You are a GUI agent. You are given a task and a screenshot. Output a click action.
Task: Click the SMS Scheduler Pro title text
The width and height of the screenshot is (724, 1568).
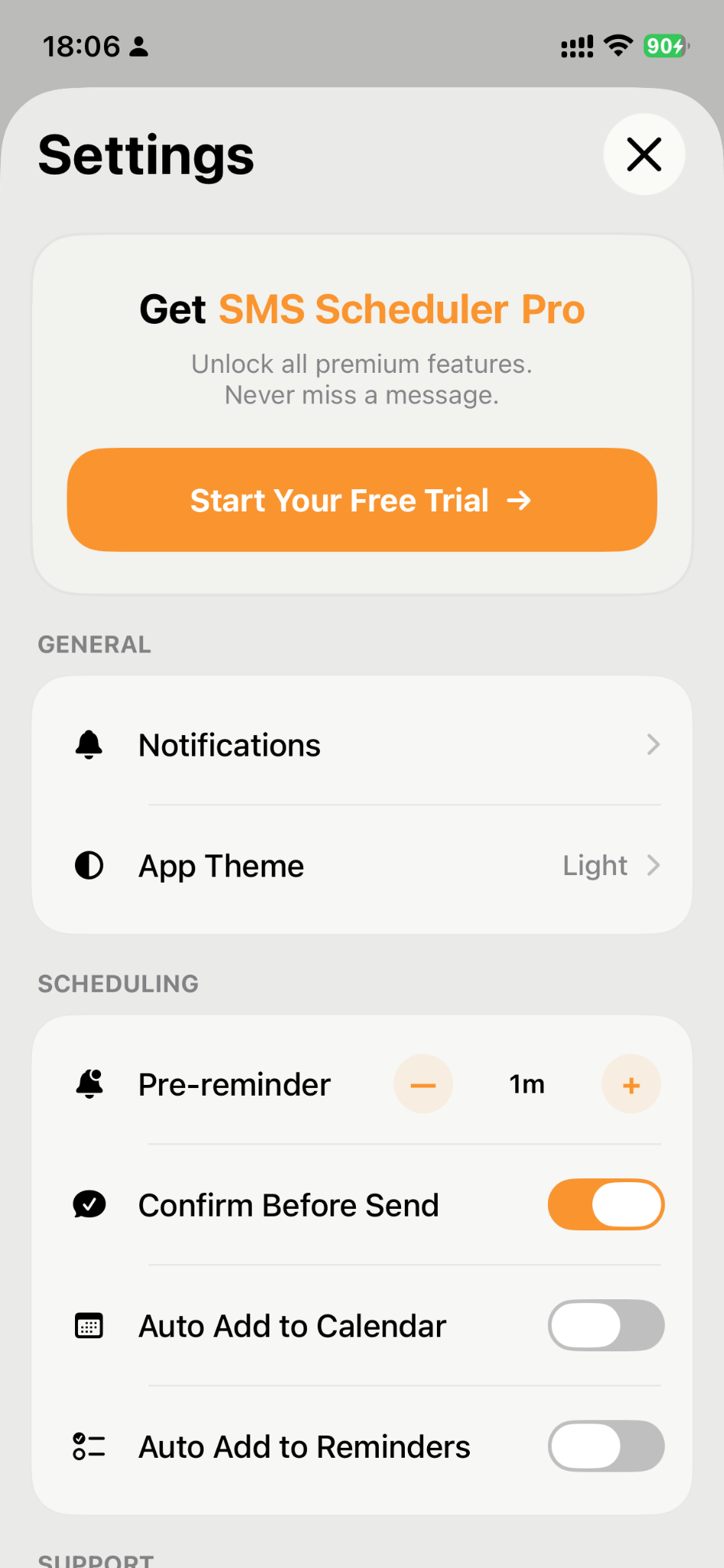click(x=402, y=309)
